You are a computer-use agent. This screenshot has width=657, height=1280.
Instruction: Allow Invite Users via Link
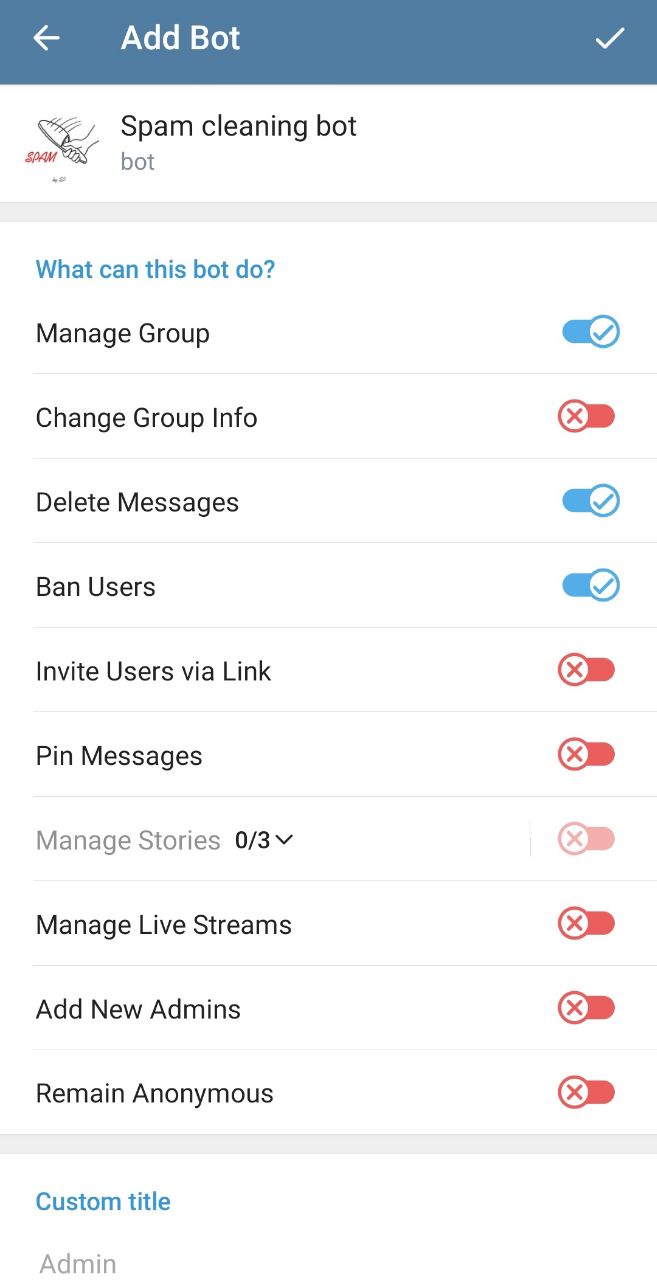pos(586,670)
